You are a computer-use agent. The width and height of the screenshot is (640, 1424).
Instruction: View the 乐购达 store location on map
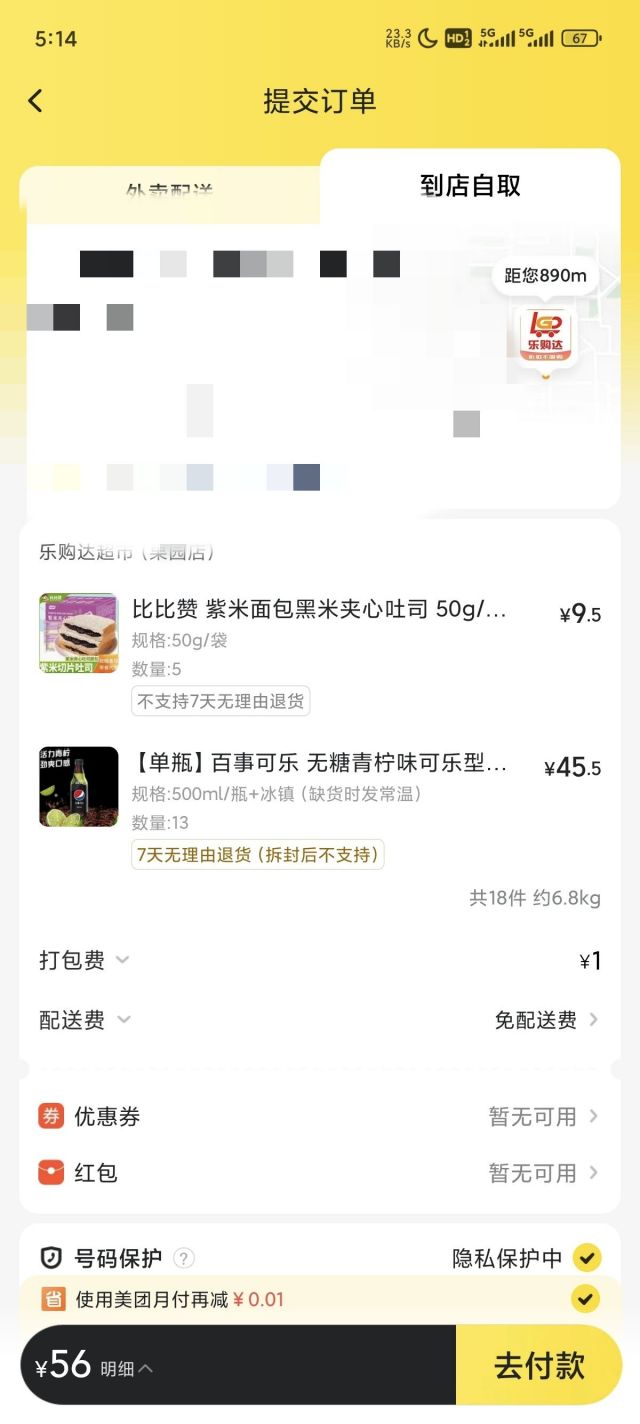pos(546,337)
